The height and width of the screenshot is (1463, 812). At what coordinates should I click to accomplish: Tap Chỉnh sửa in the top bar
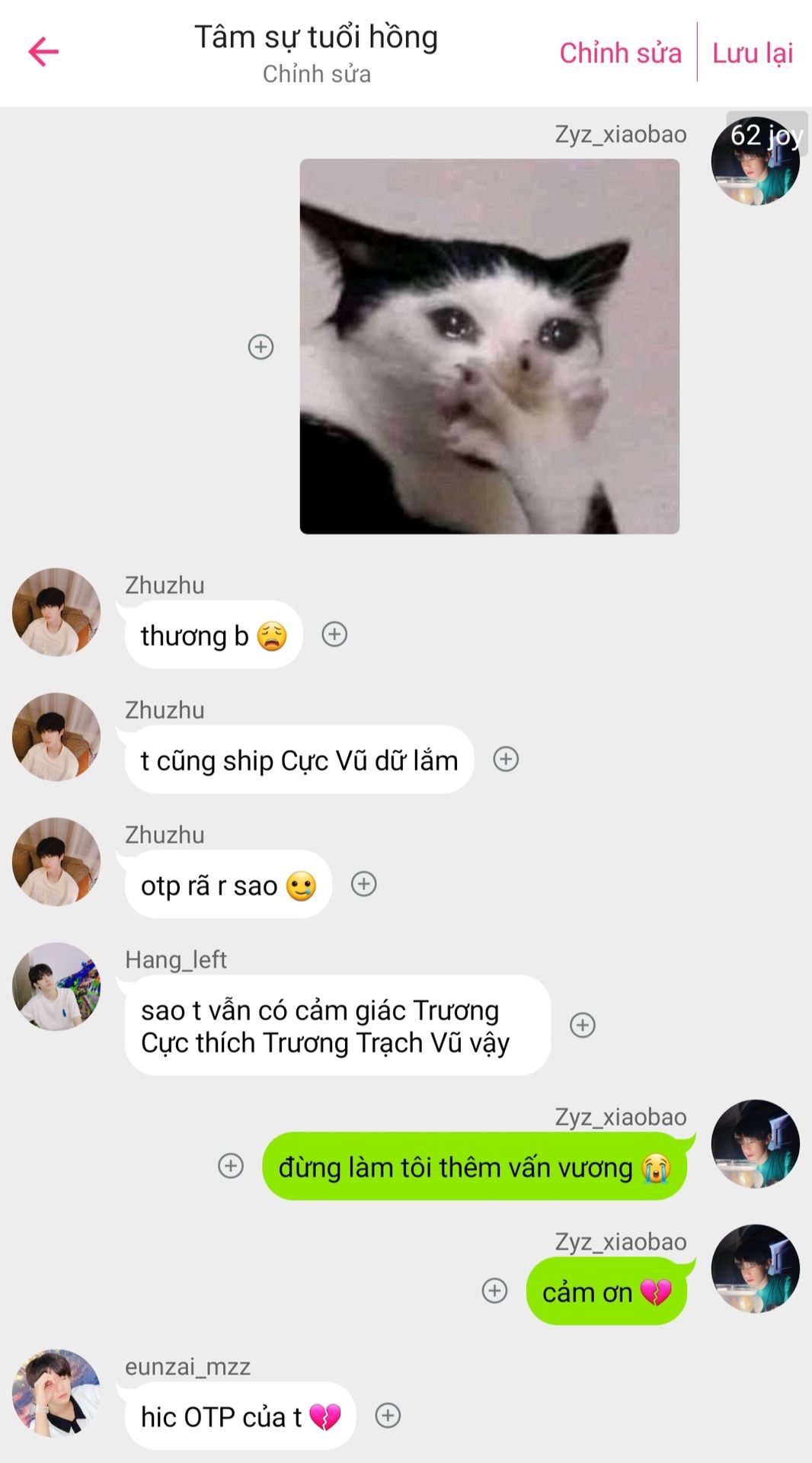coord(620,53)
